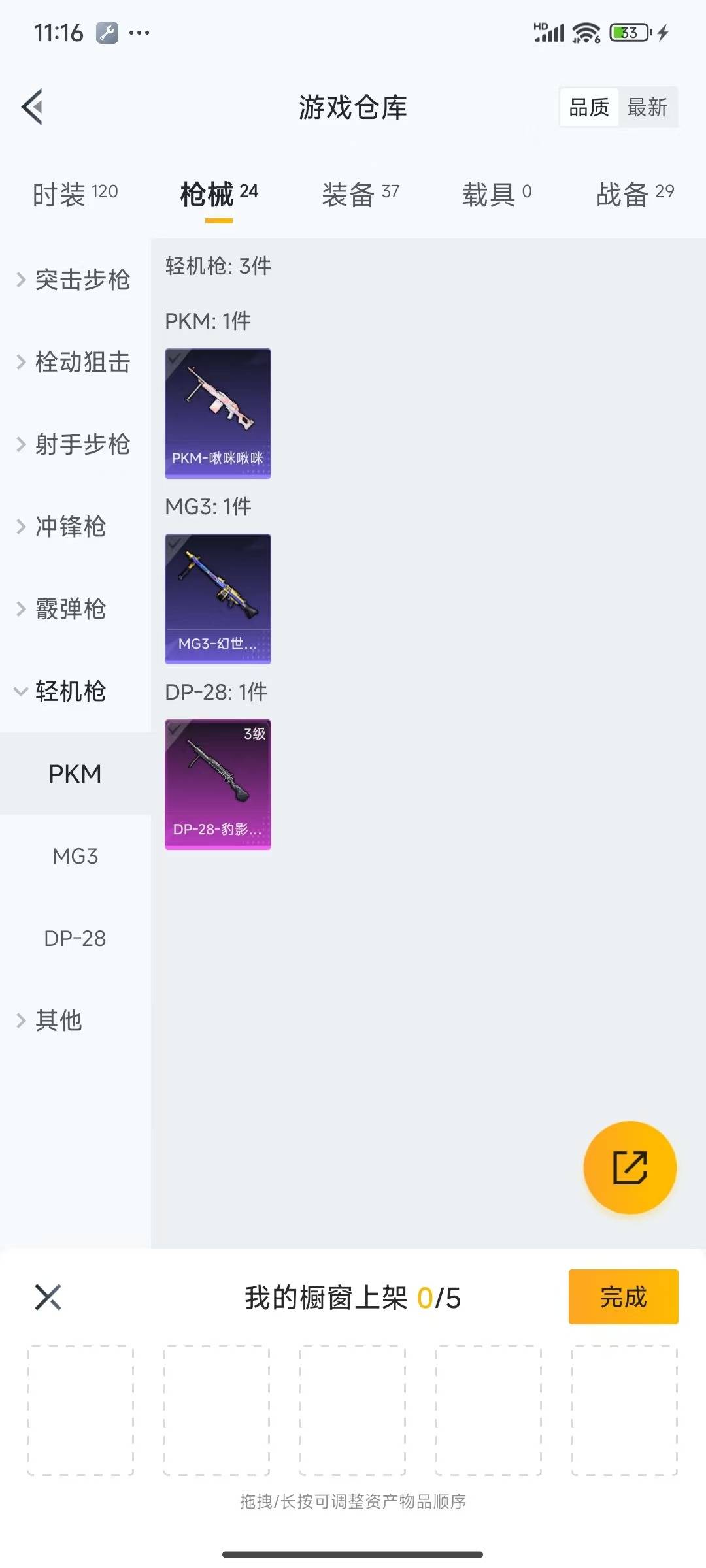The image size is (706, 1568).
Task: Switch to the 战备 tab
Action: point(635,194)
